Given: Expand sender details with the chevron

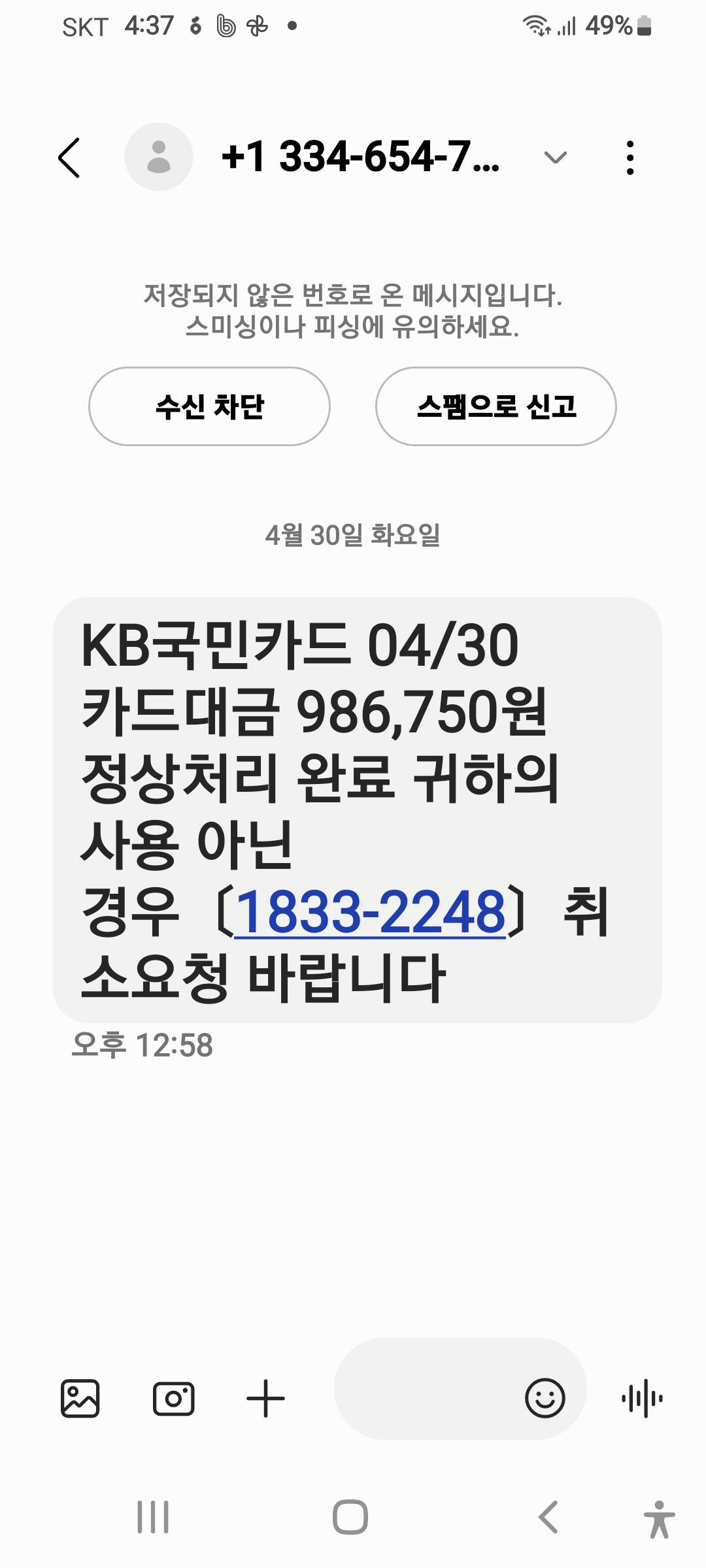Looking at the screenshot, I should 556,157.
